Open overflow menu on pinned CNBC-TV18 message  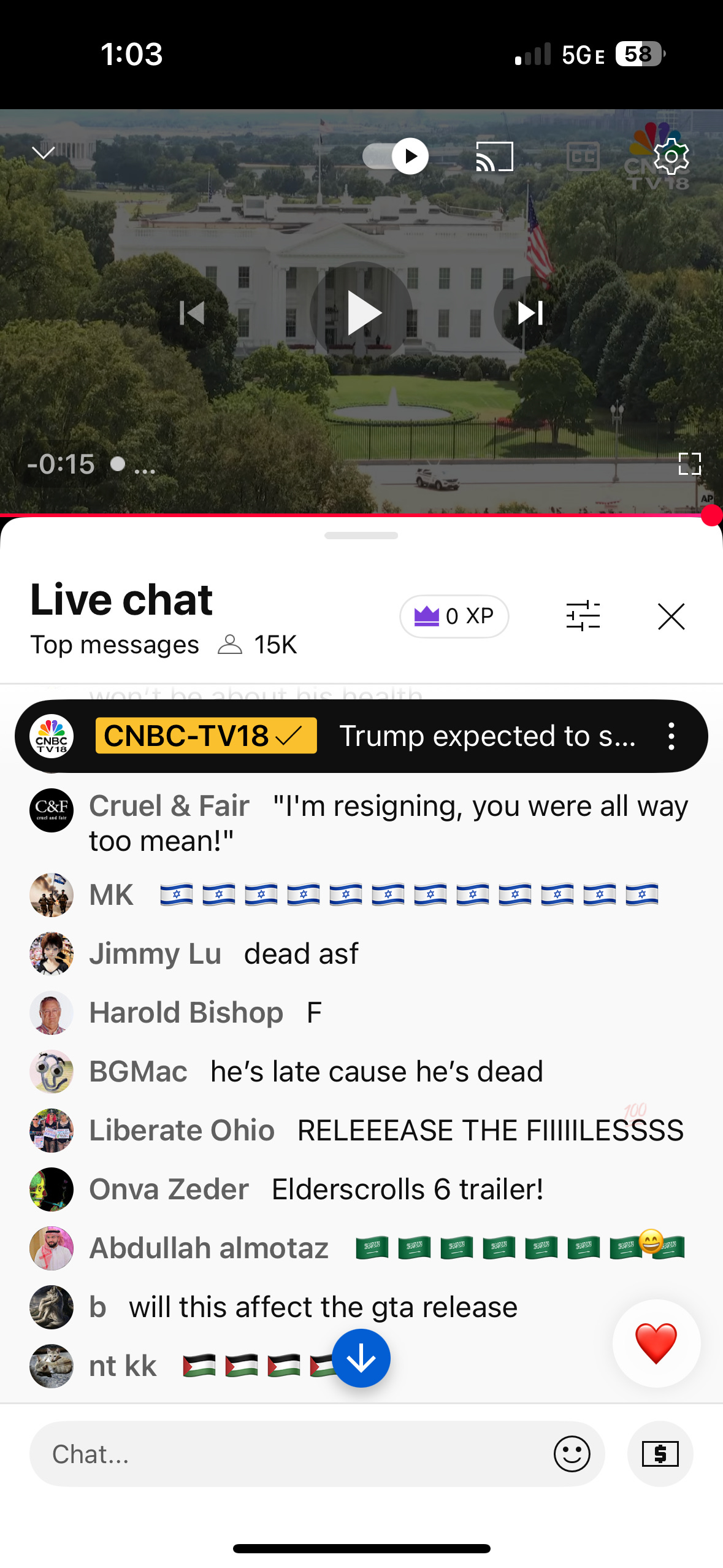671,736
